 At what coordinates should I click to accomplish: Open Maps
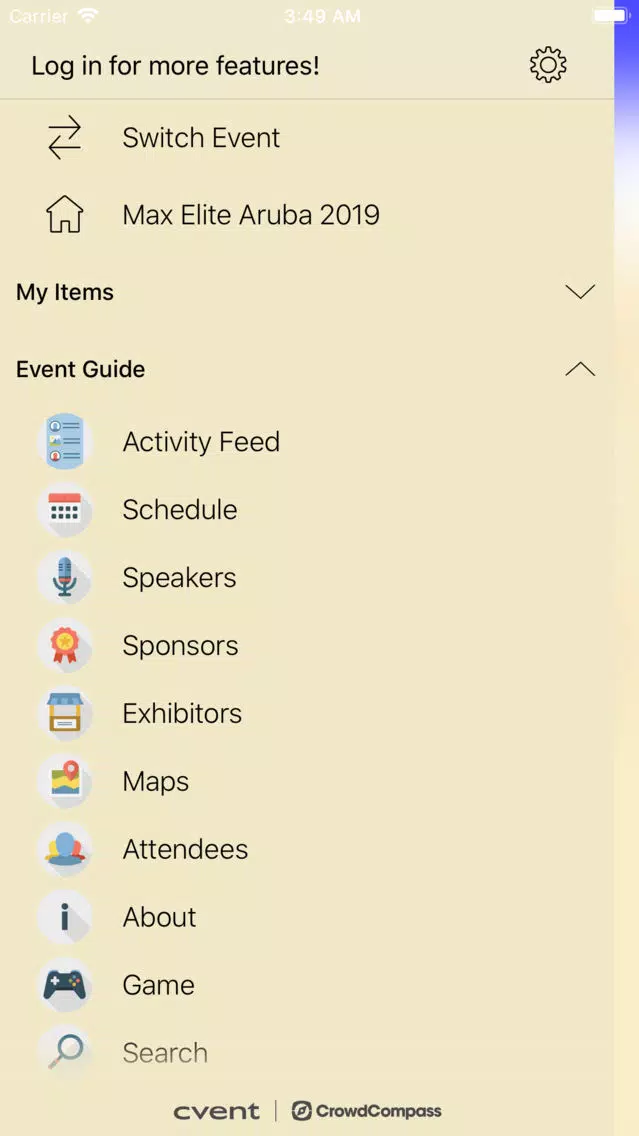(x=307, y=781)
